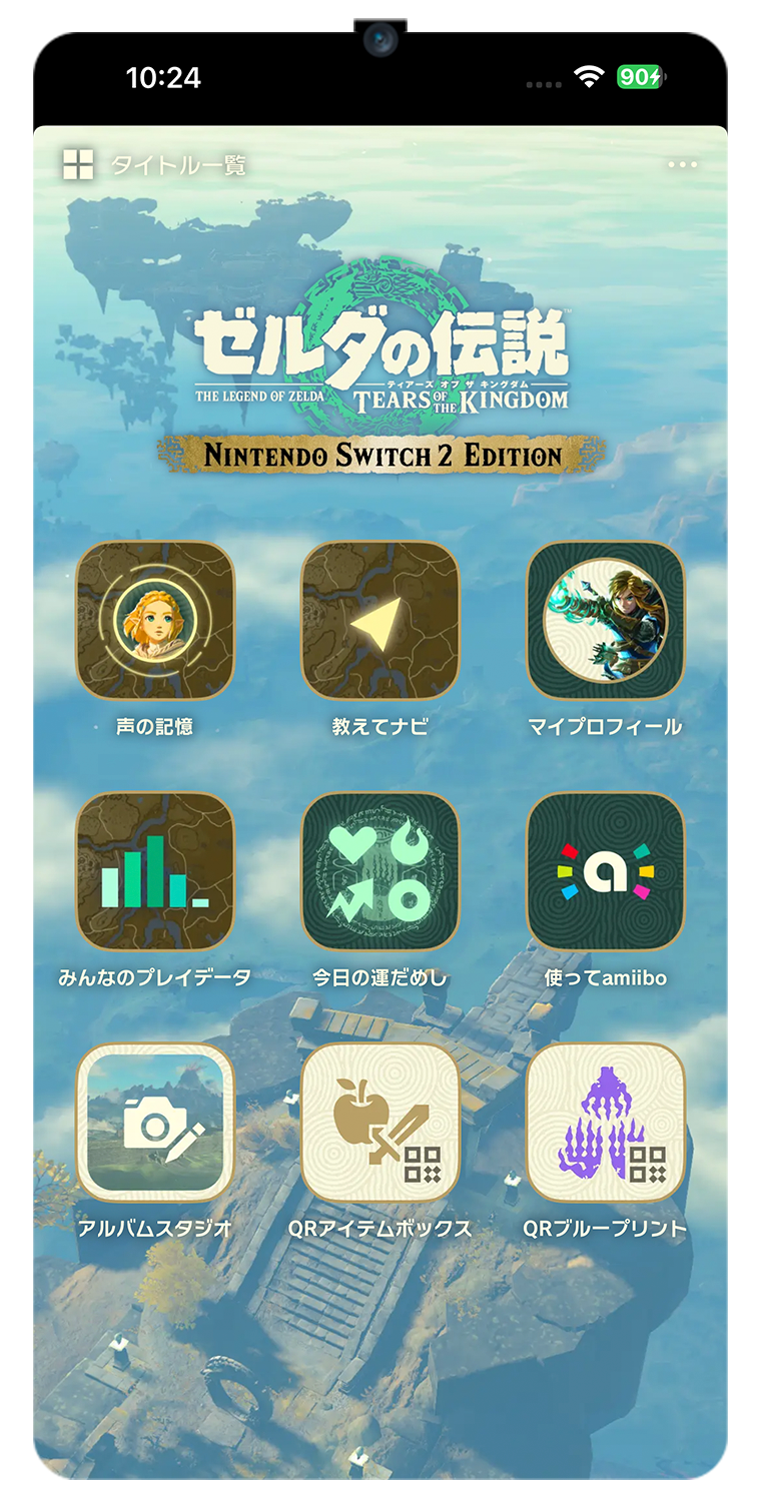
Task: Open 使ってamiibo feature
Action: (x=606, y=871)
